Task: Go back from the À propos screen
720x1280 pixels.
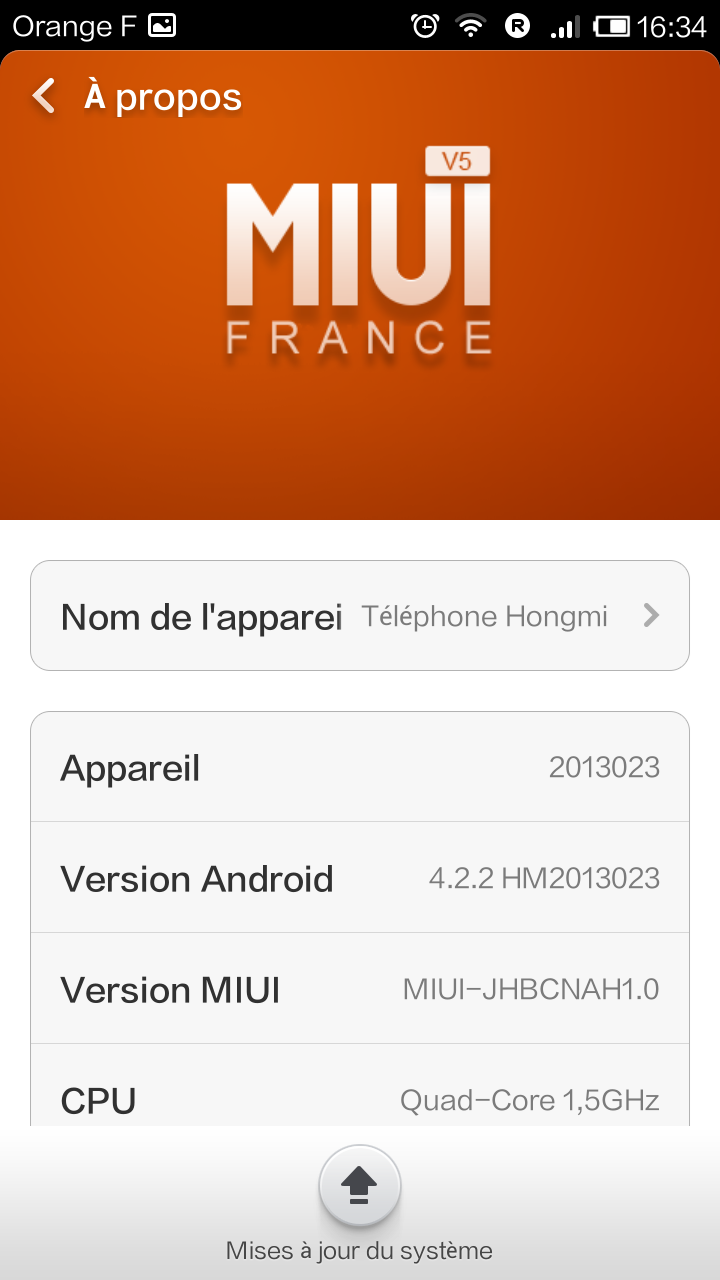Action: coord(44,97)
